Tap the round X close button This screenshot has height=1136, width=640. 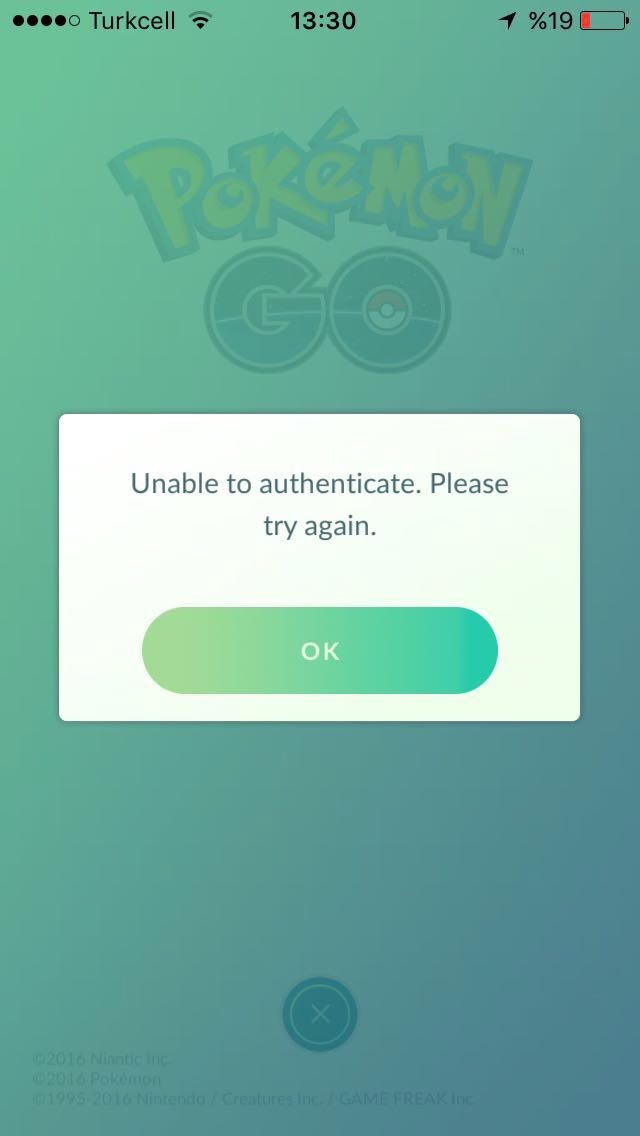click(x=320, y=1014)
